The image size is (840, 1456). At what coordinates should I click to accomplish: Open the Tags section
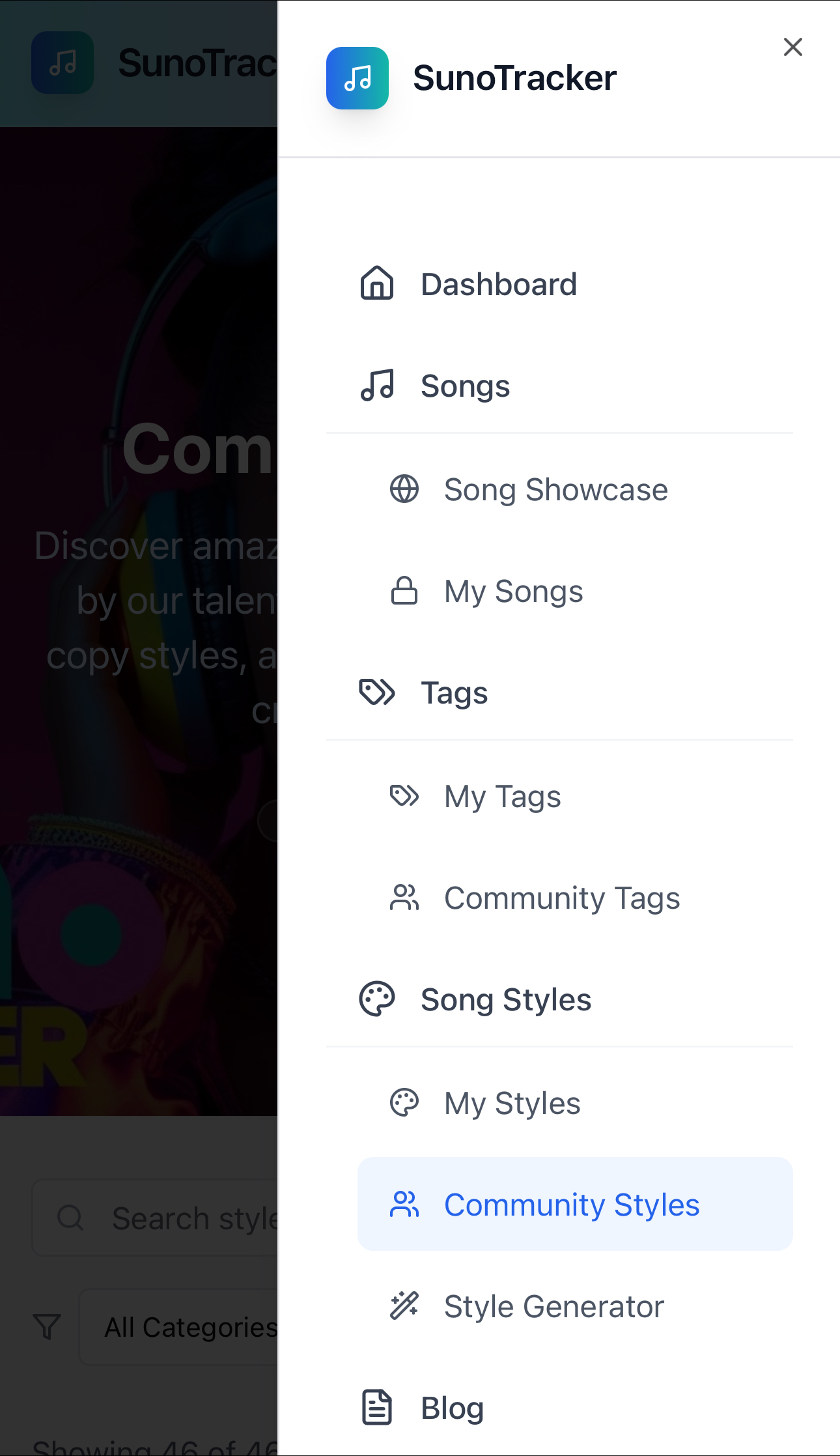tap(559, 692)
